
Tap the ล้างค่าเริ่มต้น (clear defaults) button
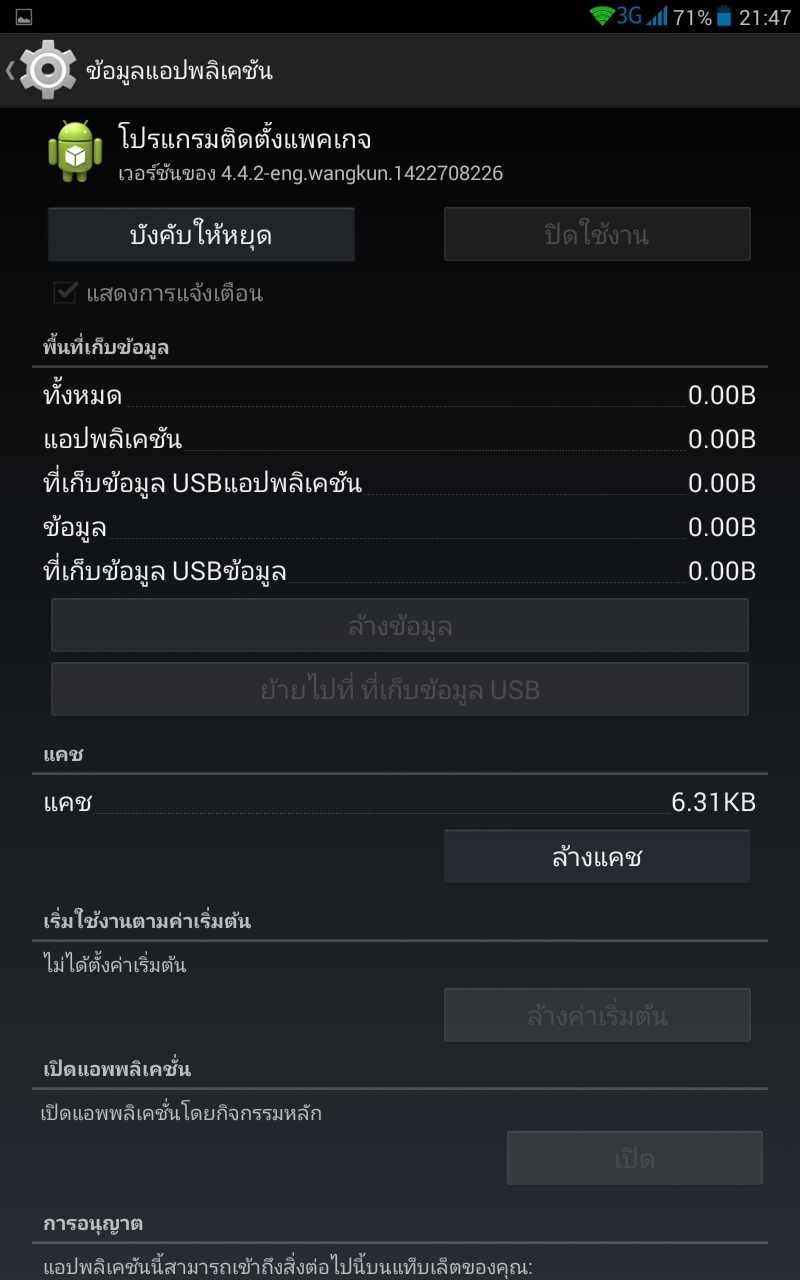coord(597,1016)
